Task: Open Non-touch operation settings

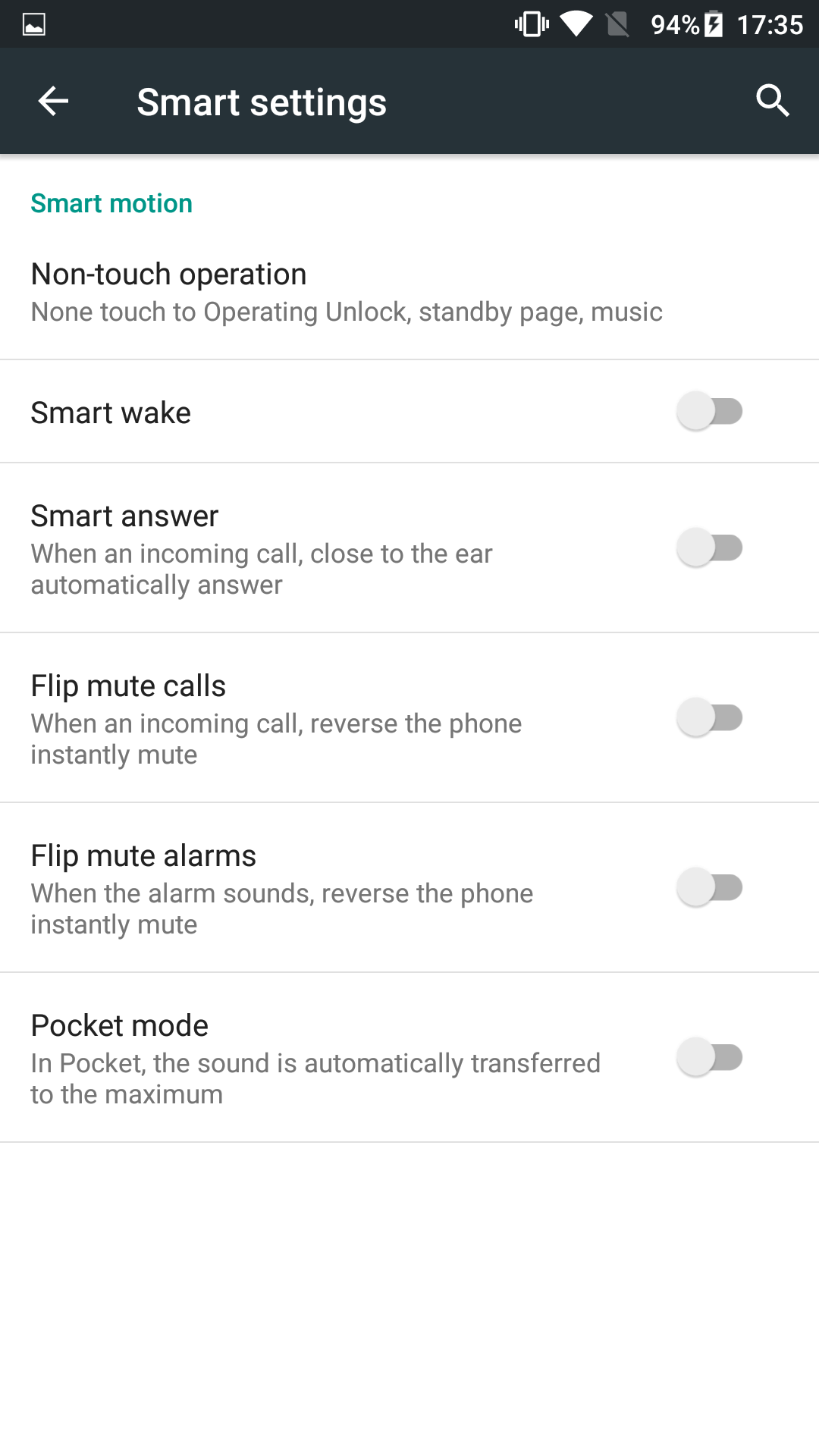Action: (409, 292)
